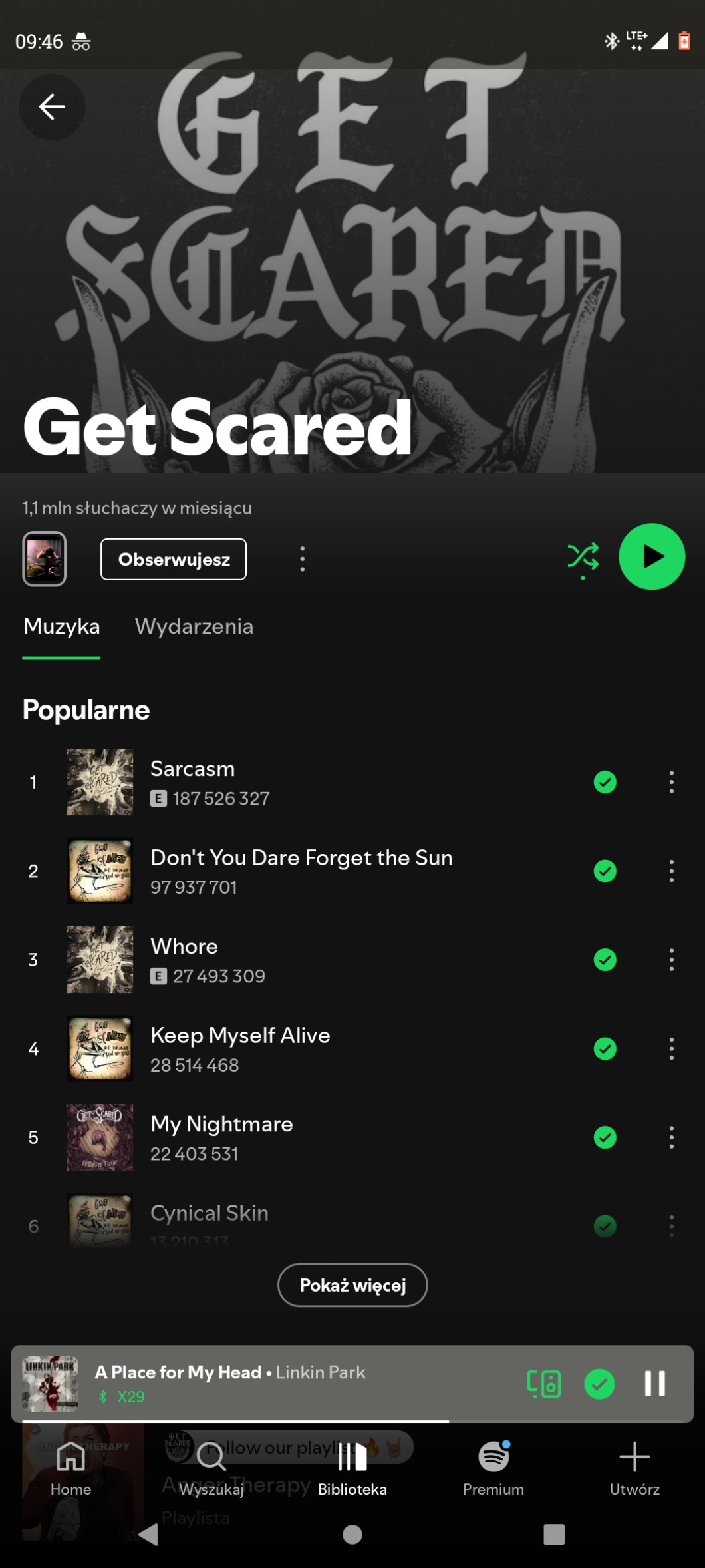
Task: Open the artist's pick thumbnail beside Obserwujesz
Action: coord(45,559)
